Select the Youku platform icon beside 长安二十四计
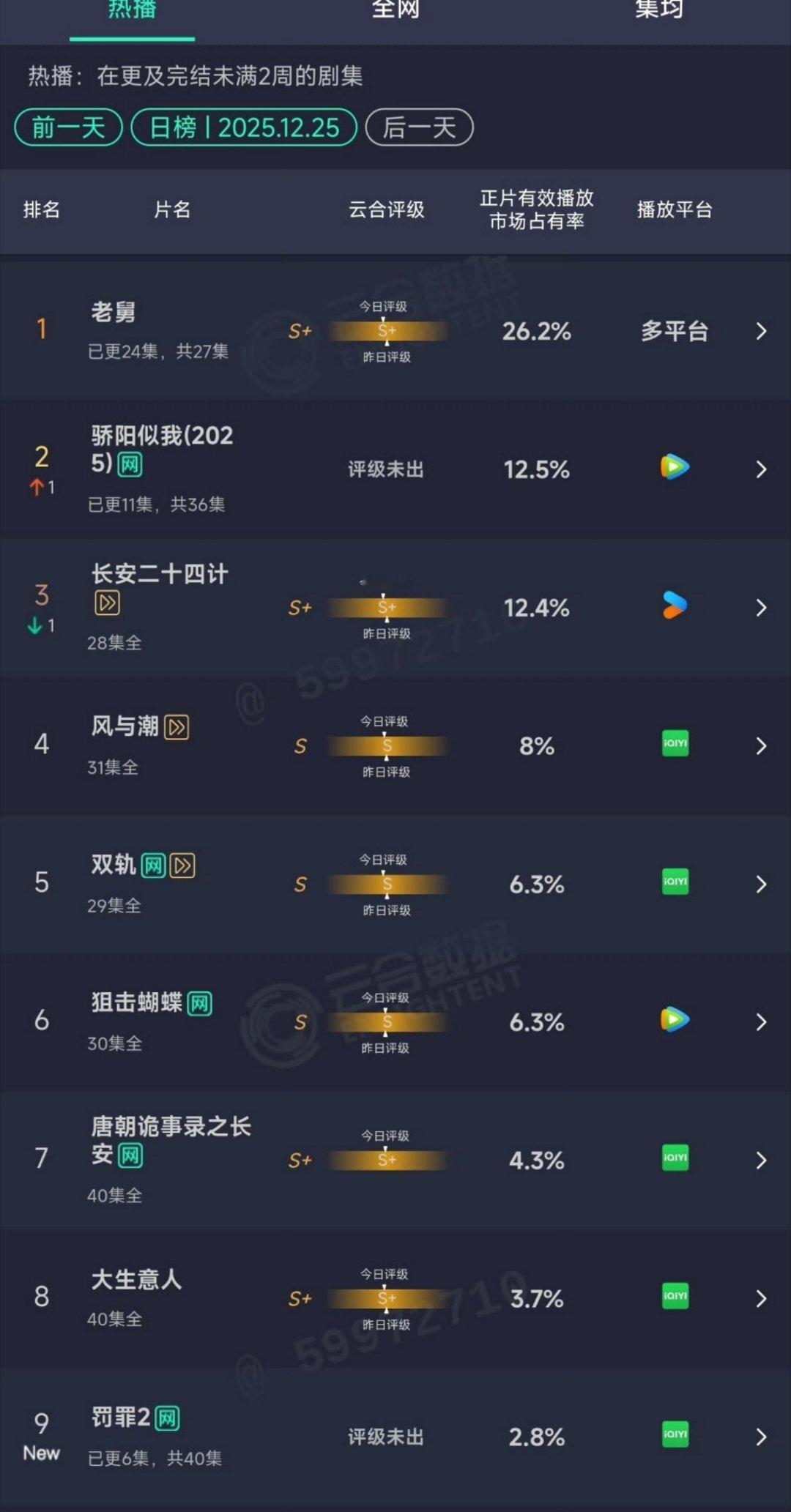Image resolution: width=791 pixels, height=1512 pixels. [x=673, y=606]
